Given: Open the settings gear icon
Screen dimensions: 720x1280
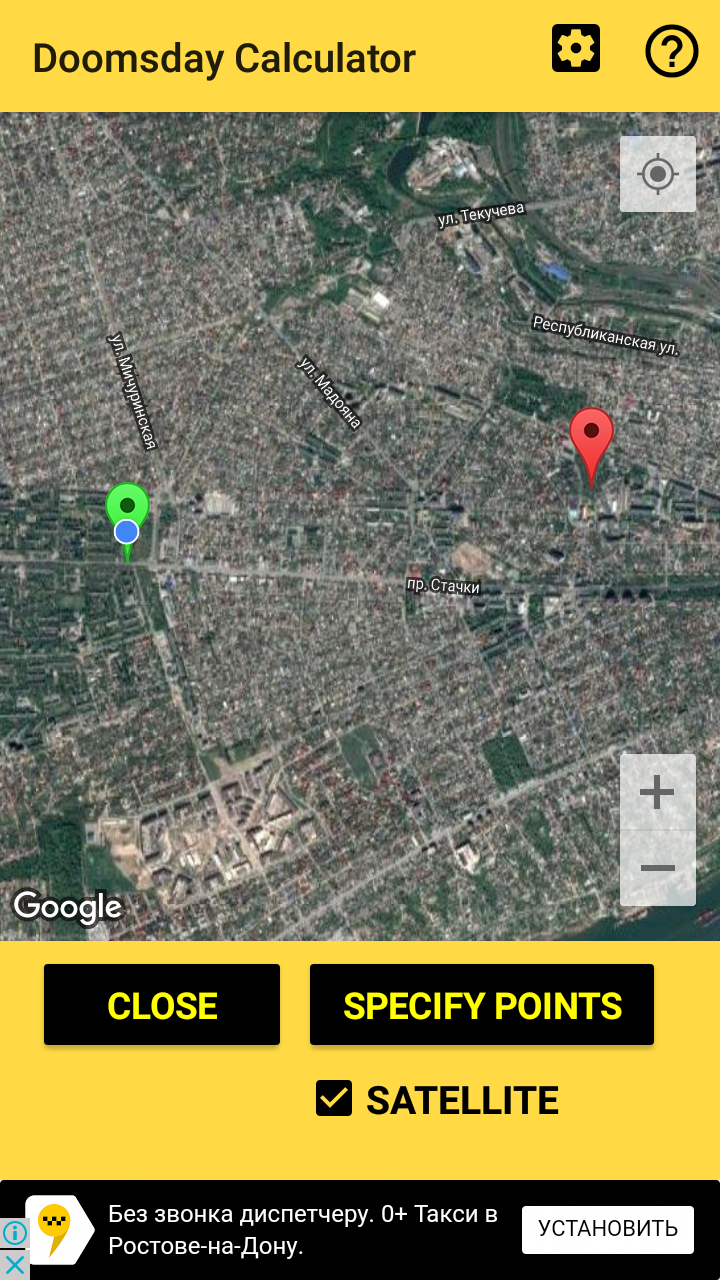Looking at the screenshot, I should click(576, 49).
